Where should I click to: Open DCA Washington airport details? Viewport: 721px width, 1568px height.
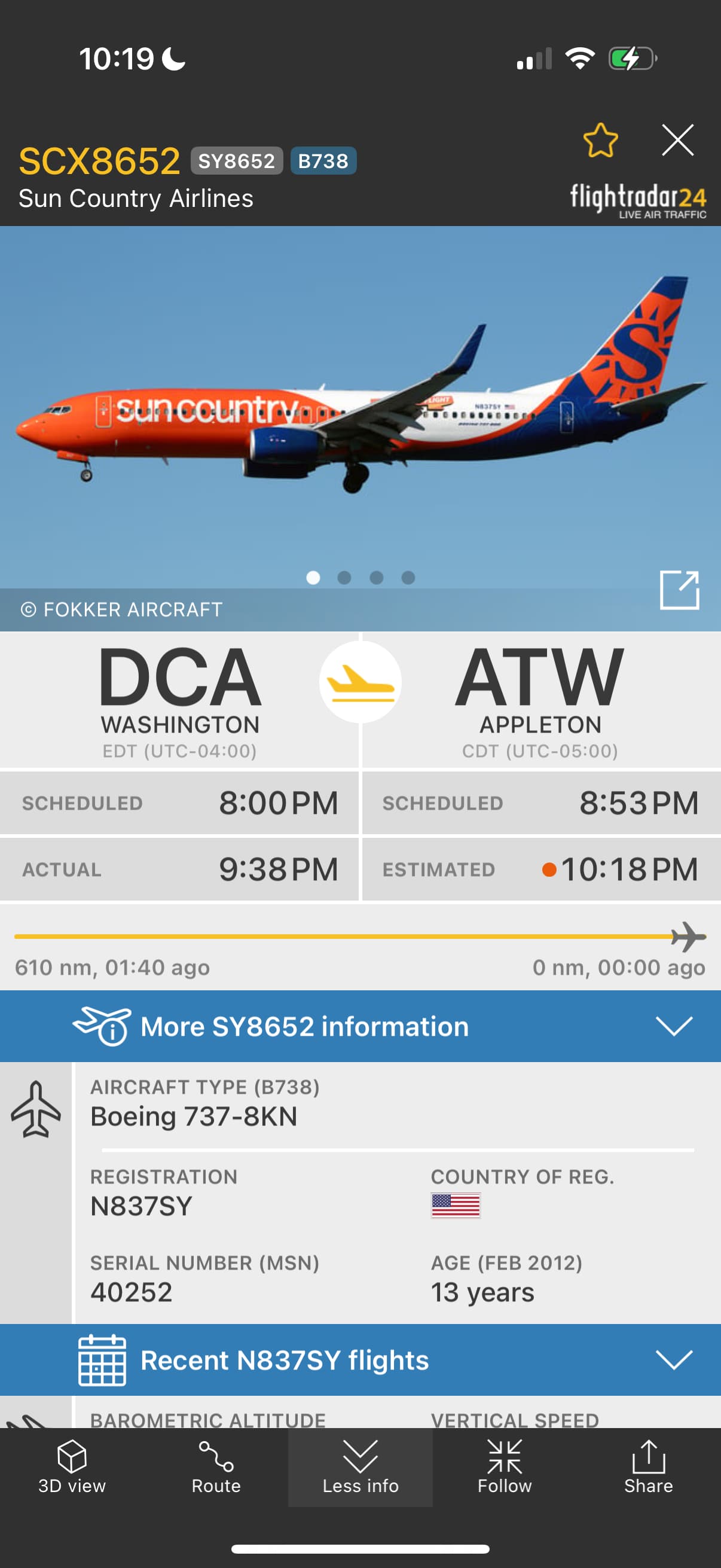pos(179,700)
